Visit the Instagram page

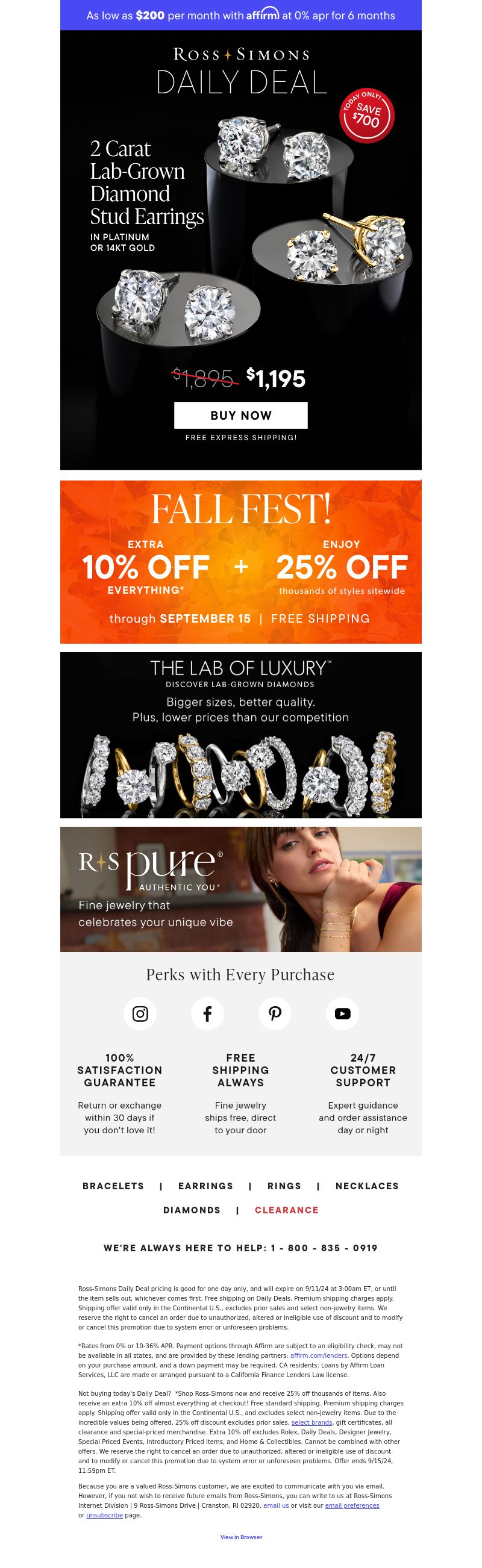140,1013
